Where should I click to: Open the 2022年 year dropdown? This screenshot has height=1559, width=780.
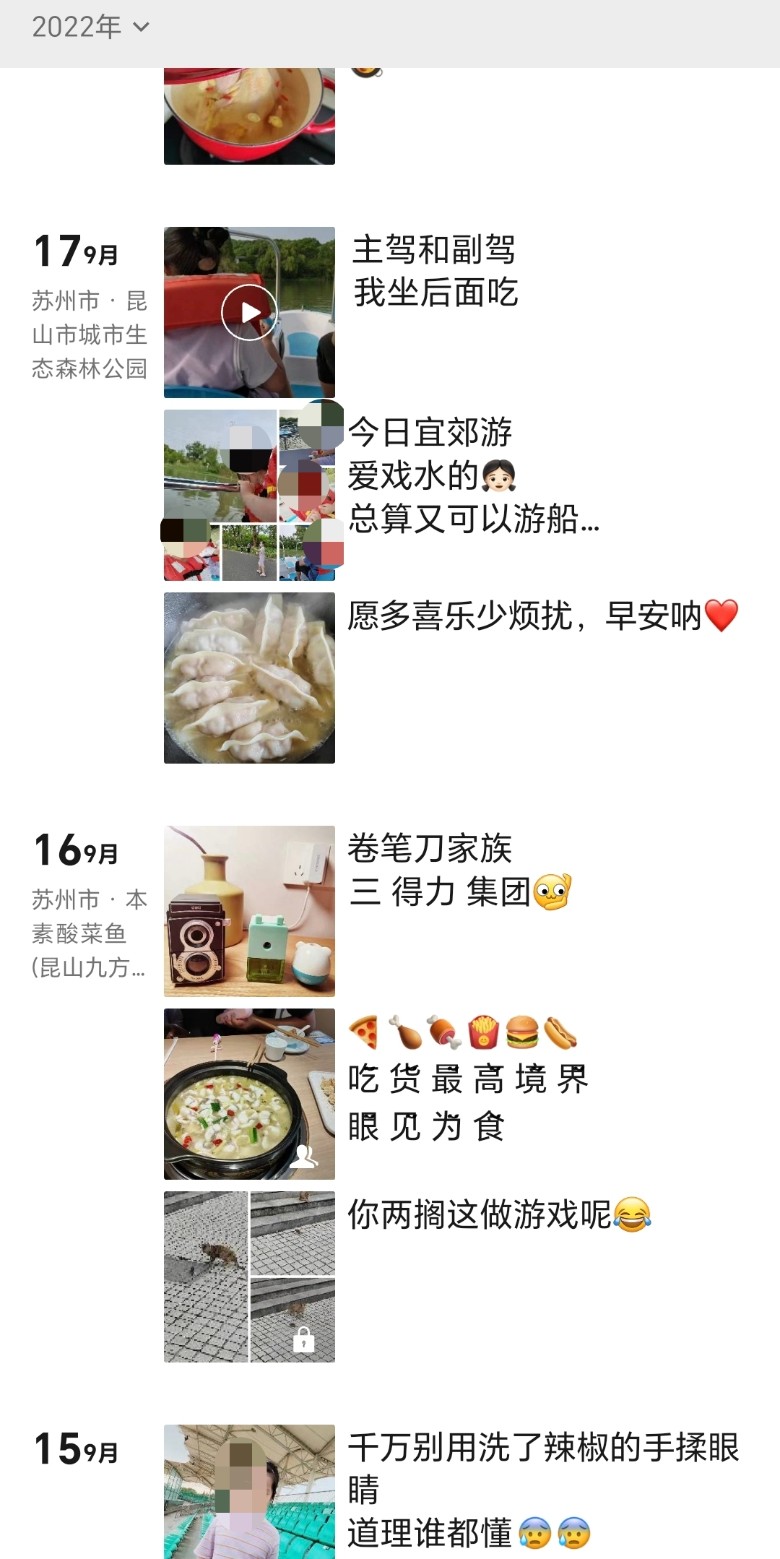tap(90, 28)
